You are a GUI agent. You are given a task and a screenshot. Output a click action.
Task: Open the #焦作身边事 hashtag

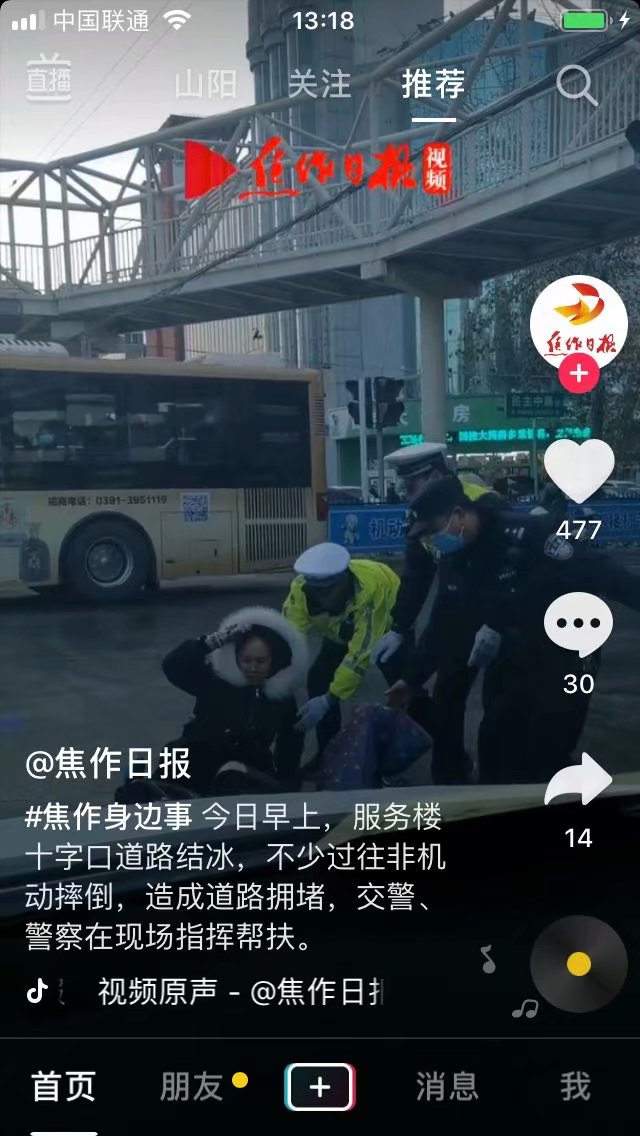click(x=108, y=817)
